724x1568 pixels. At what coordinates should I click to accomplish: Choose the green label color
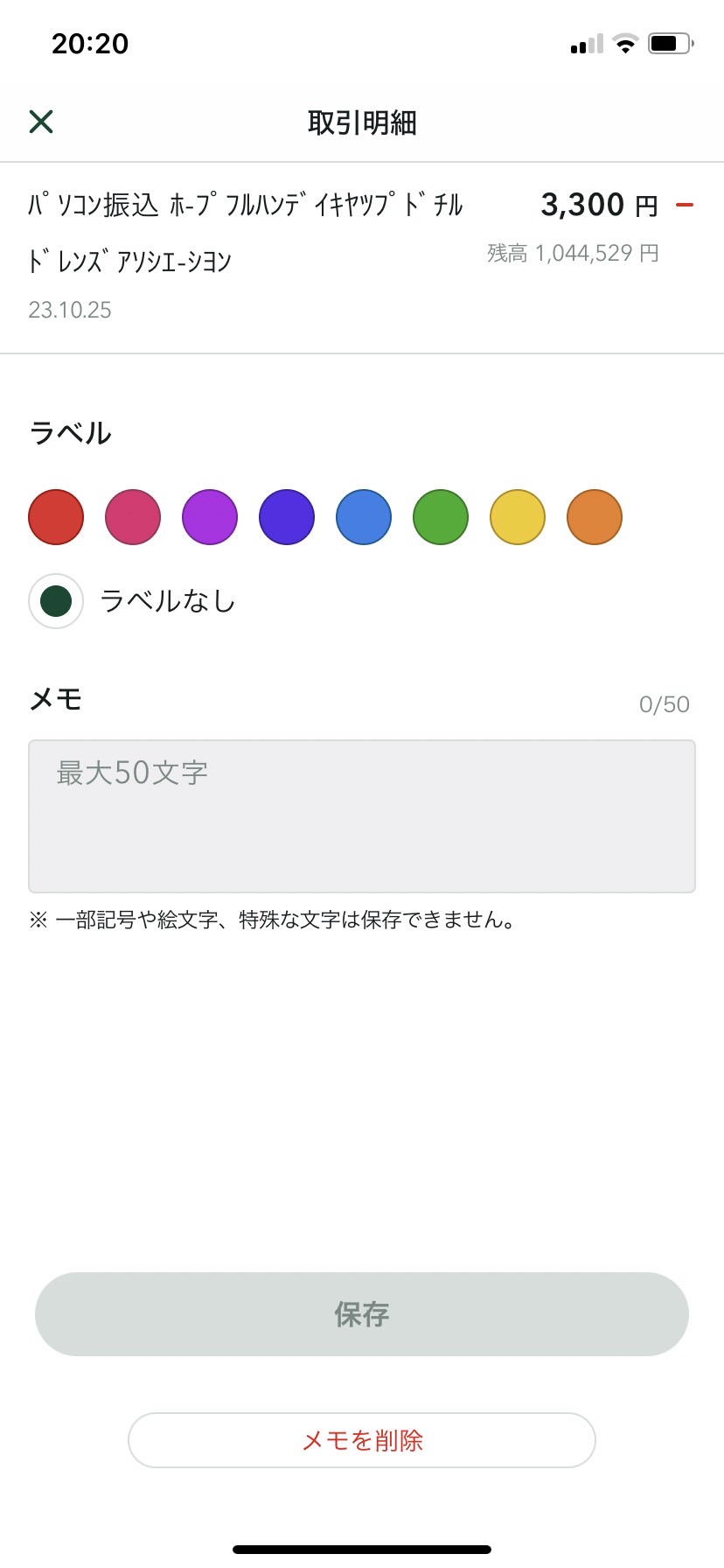click(441, 517)
